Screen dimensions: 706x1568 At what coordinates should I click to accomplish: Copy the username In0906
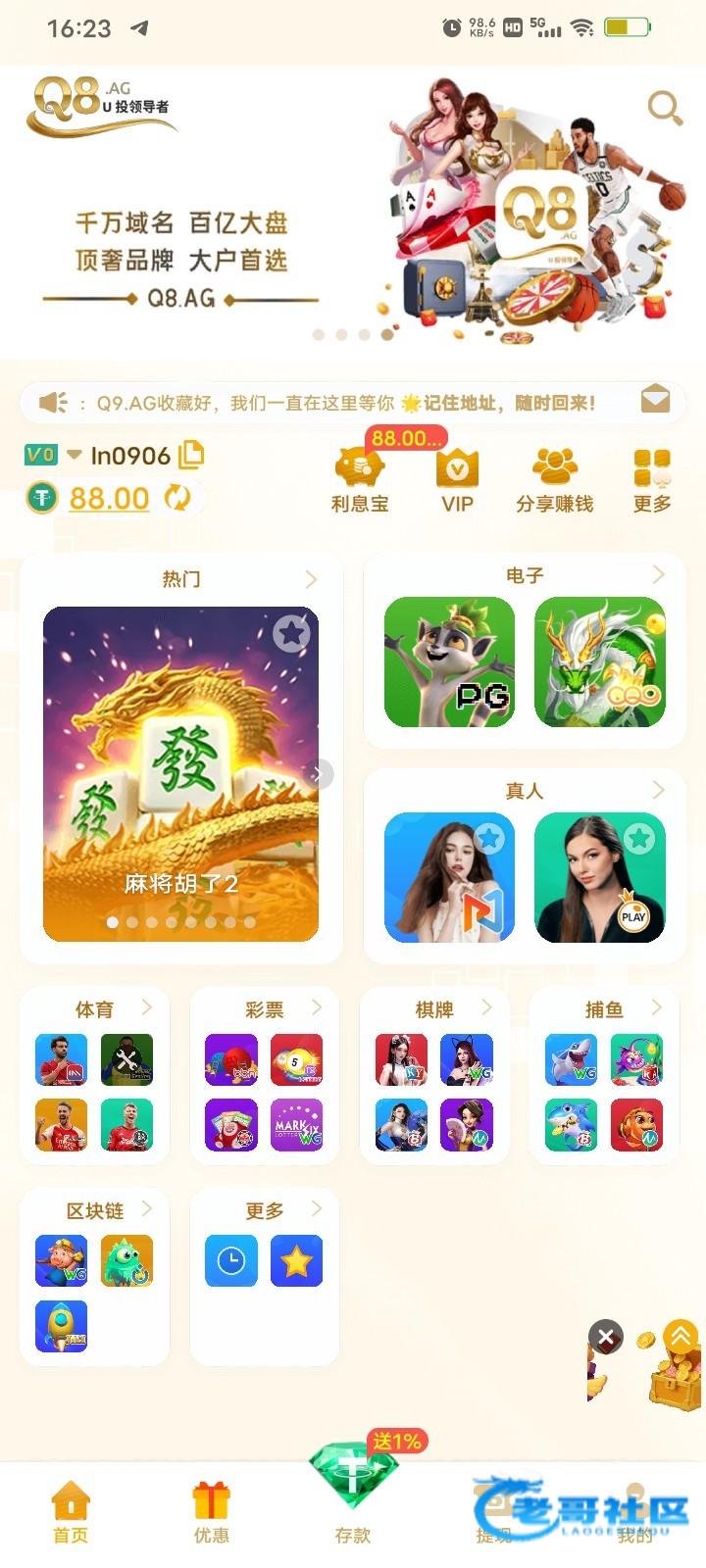tap(192, 454)
